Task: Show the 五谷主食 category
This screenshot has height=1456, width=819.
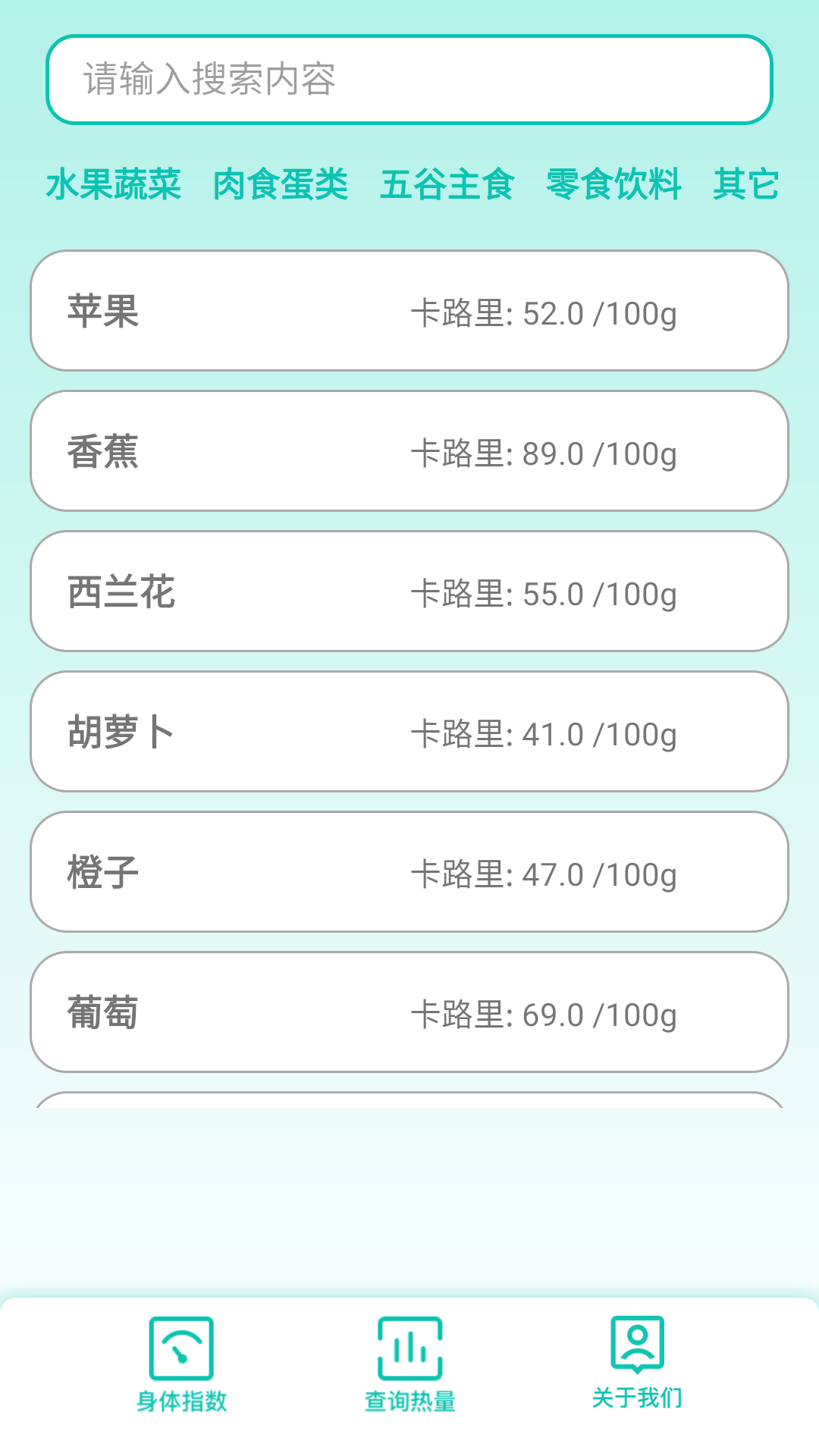Action: (x=447, y=184)
